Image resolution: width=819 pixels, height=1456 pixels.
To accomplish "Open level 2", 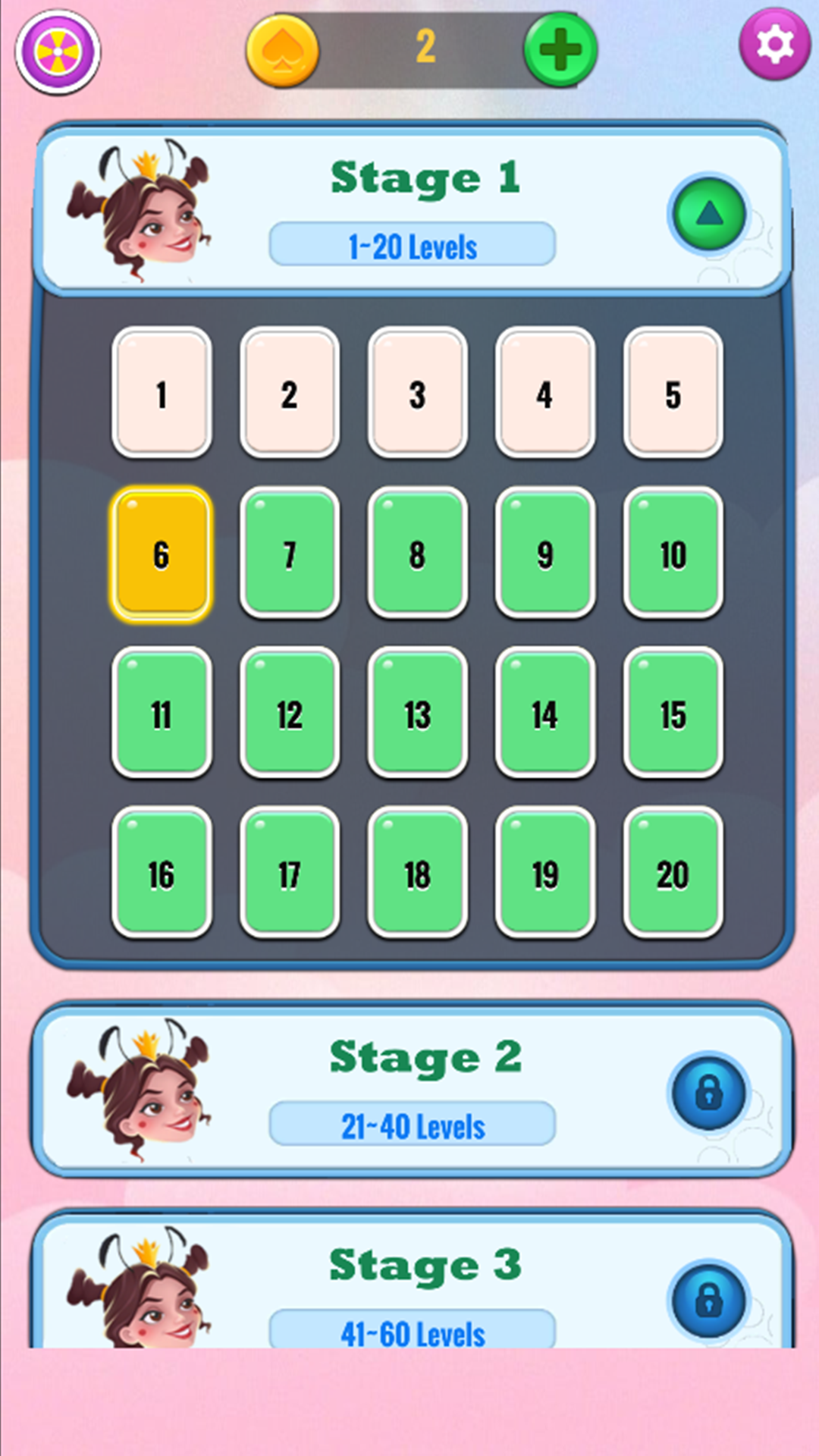I will pyautogui.click(x=289, y=394).
